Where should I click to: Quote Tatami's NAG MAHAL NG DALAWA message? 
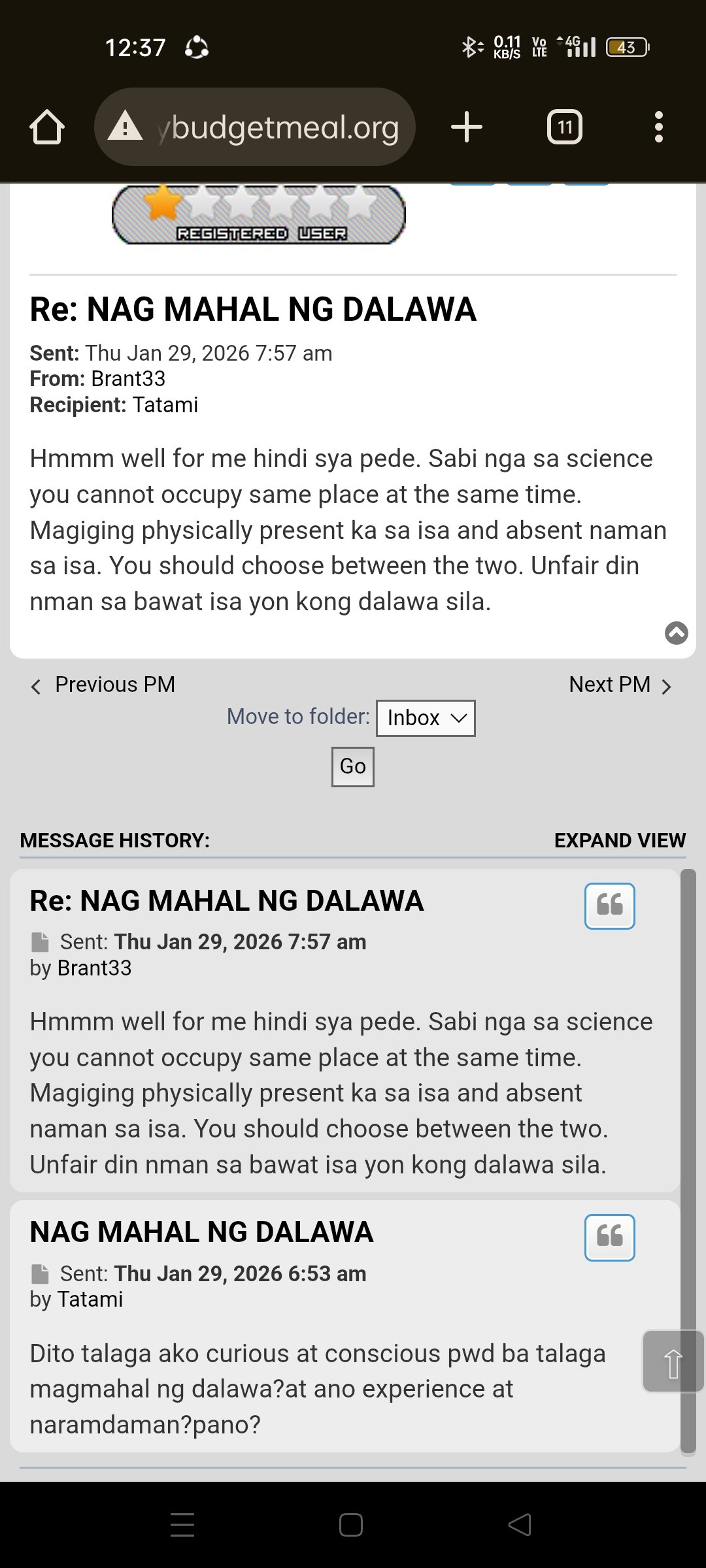tap(609, 1237)
